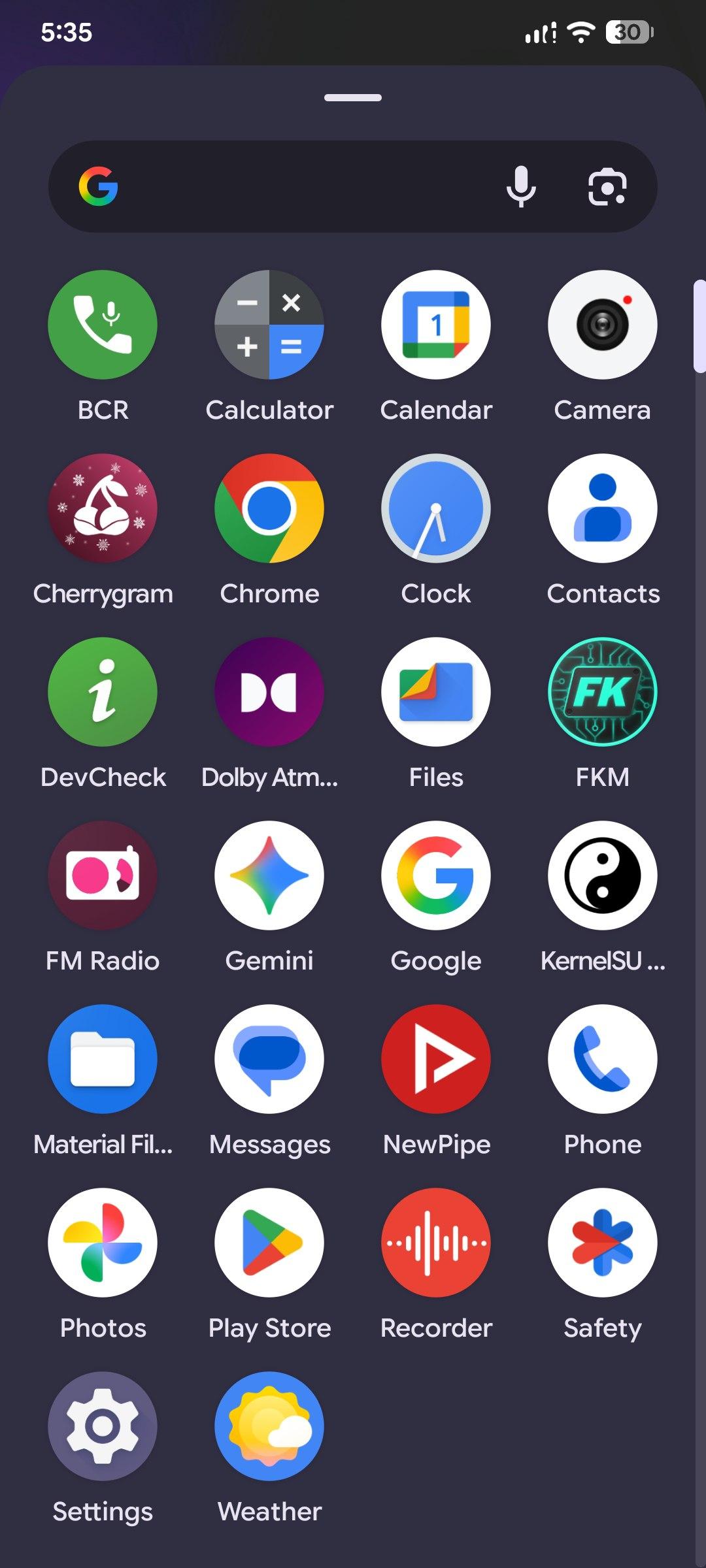
Task: Launch the Camera app
Action: (x=602, y=325)
